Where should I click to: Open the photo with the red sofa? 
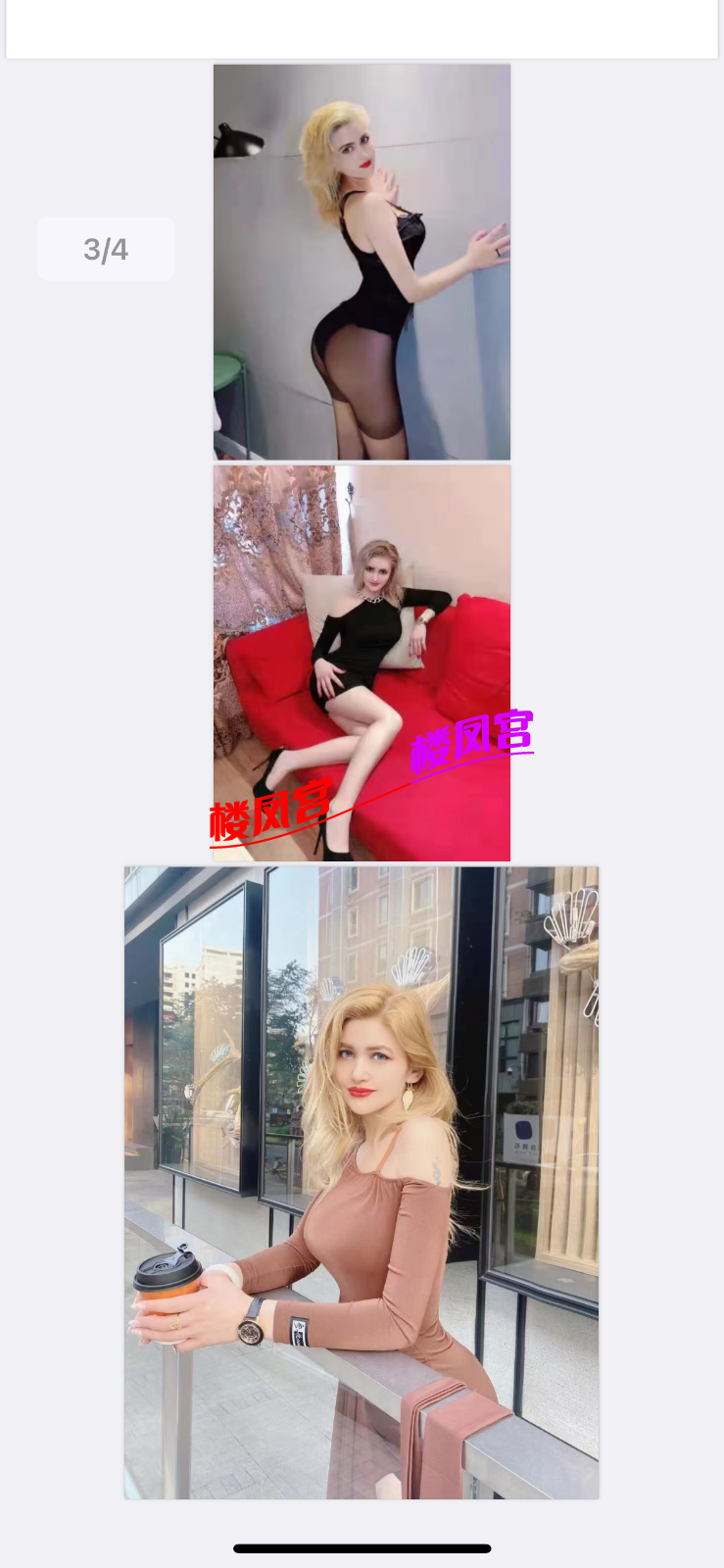[362, 662]
